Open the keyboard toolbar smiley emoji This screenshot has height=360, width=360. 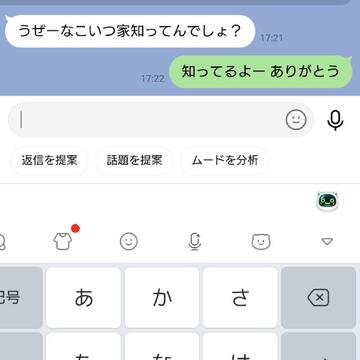[x=129, y=241]
